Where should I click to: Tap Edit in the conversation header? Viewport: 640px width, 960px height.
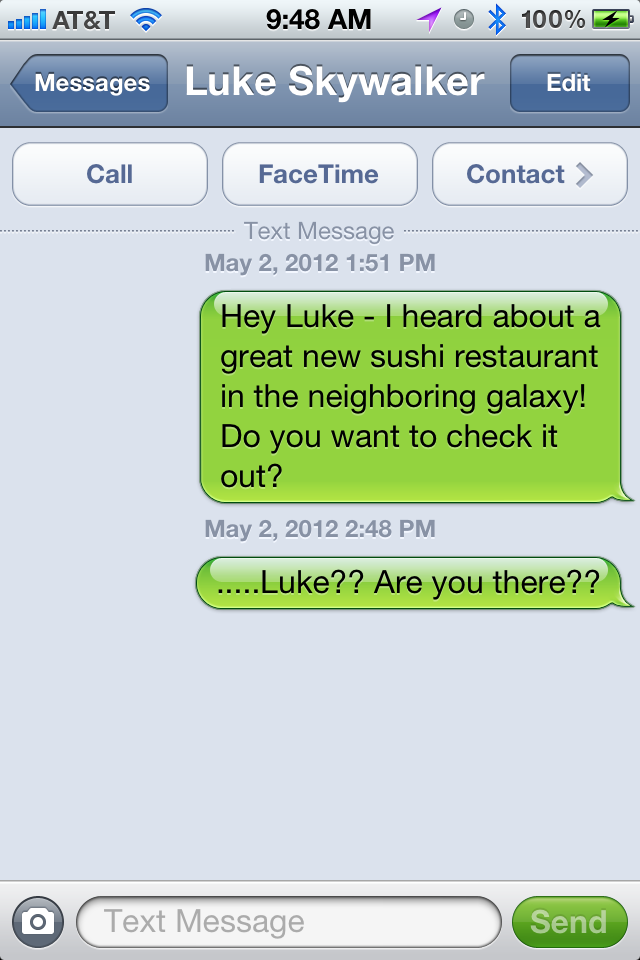tap(568, 83)
